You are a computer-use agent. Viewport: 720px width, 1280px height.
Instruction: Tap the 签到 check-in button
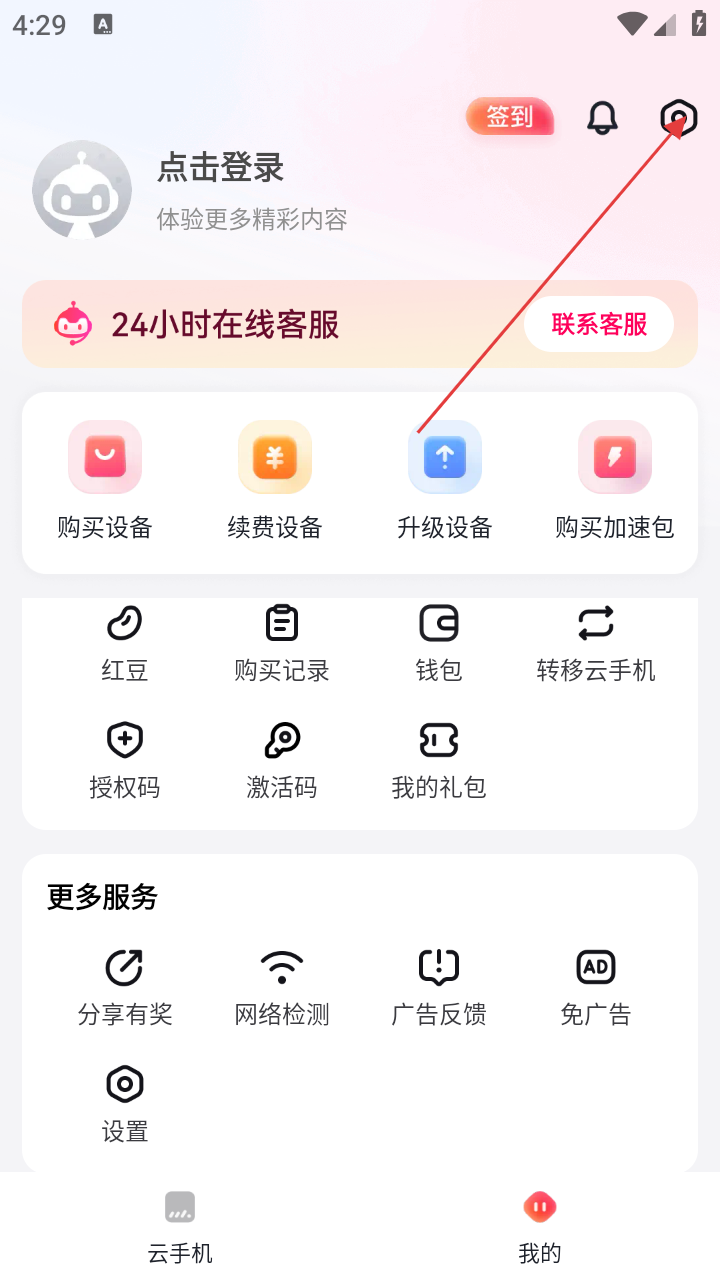[510, 117]
